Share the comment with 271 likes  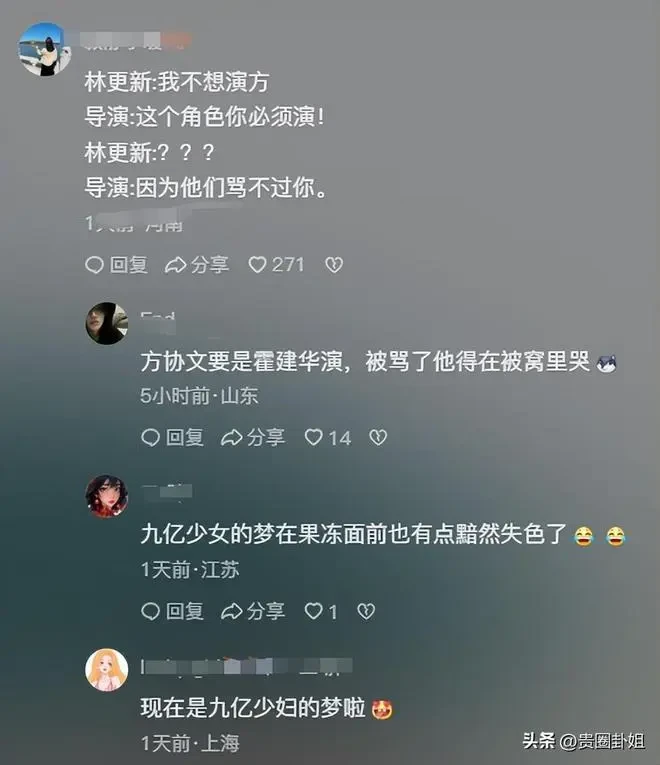[197, 265]
